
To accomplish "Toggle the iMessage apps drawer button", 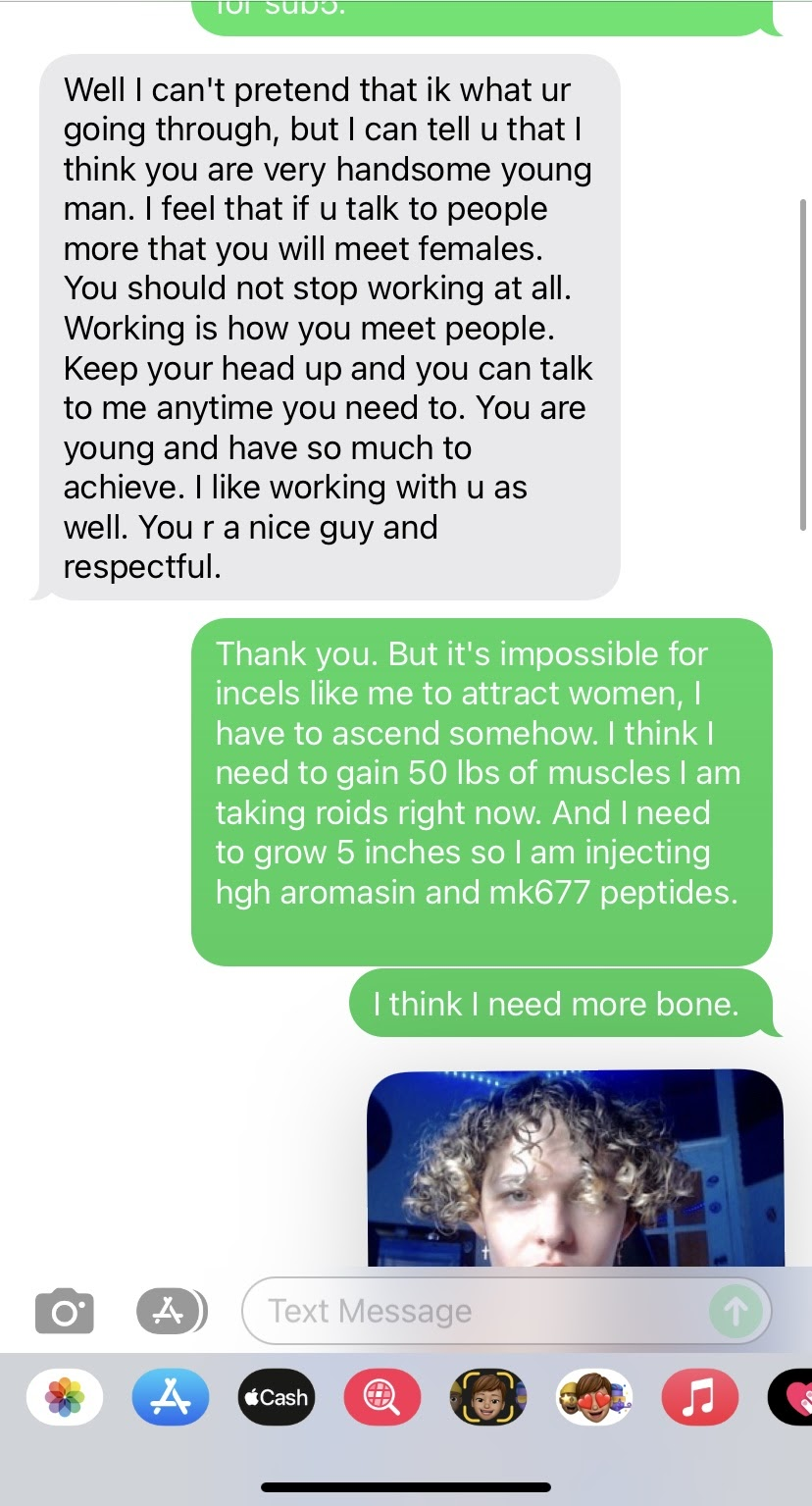I will point(172,1311).
